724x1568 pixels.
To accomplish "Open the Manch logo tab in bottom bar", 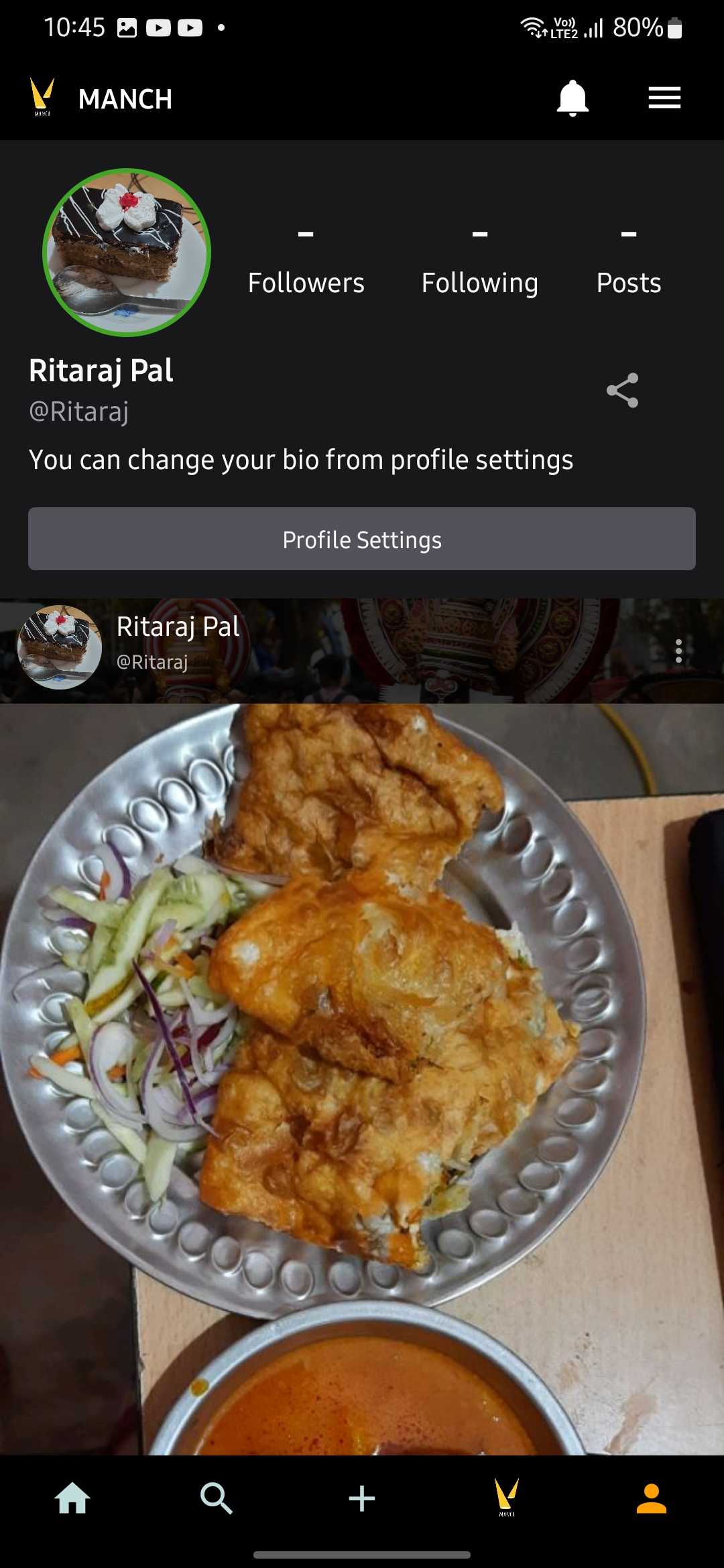I will coord(507,1497).
